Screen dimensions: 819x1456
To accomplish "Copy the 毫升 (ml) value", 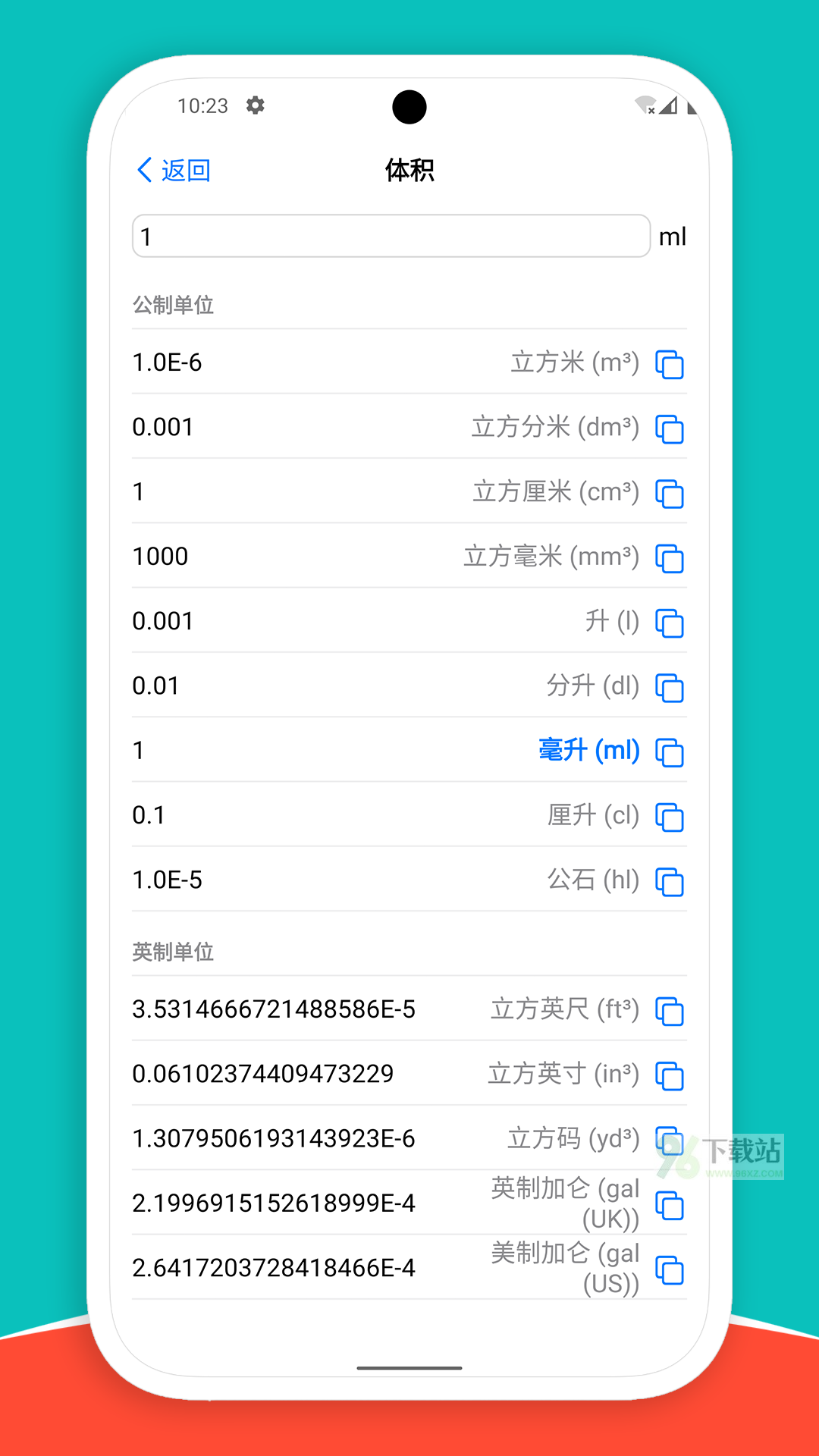I will tap(670, 752).
